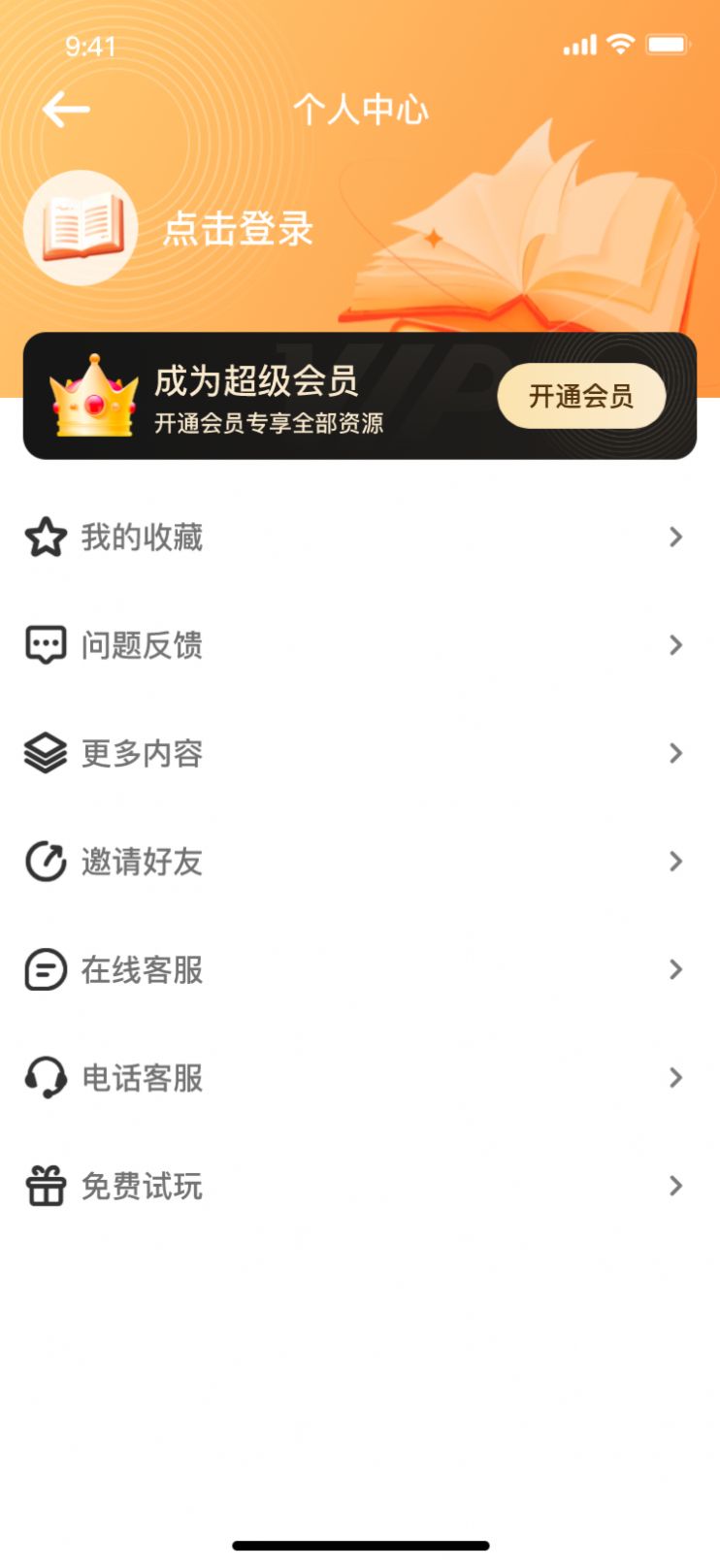This screenshot has height=1568, width=720.
Task: Click the speech bubble icon for 问题反馈
Action: point(43,644)
